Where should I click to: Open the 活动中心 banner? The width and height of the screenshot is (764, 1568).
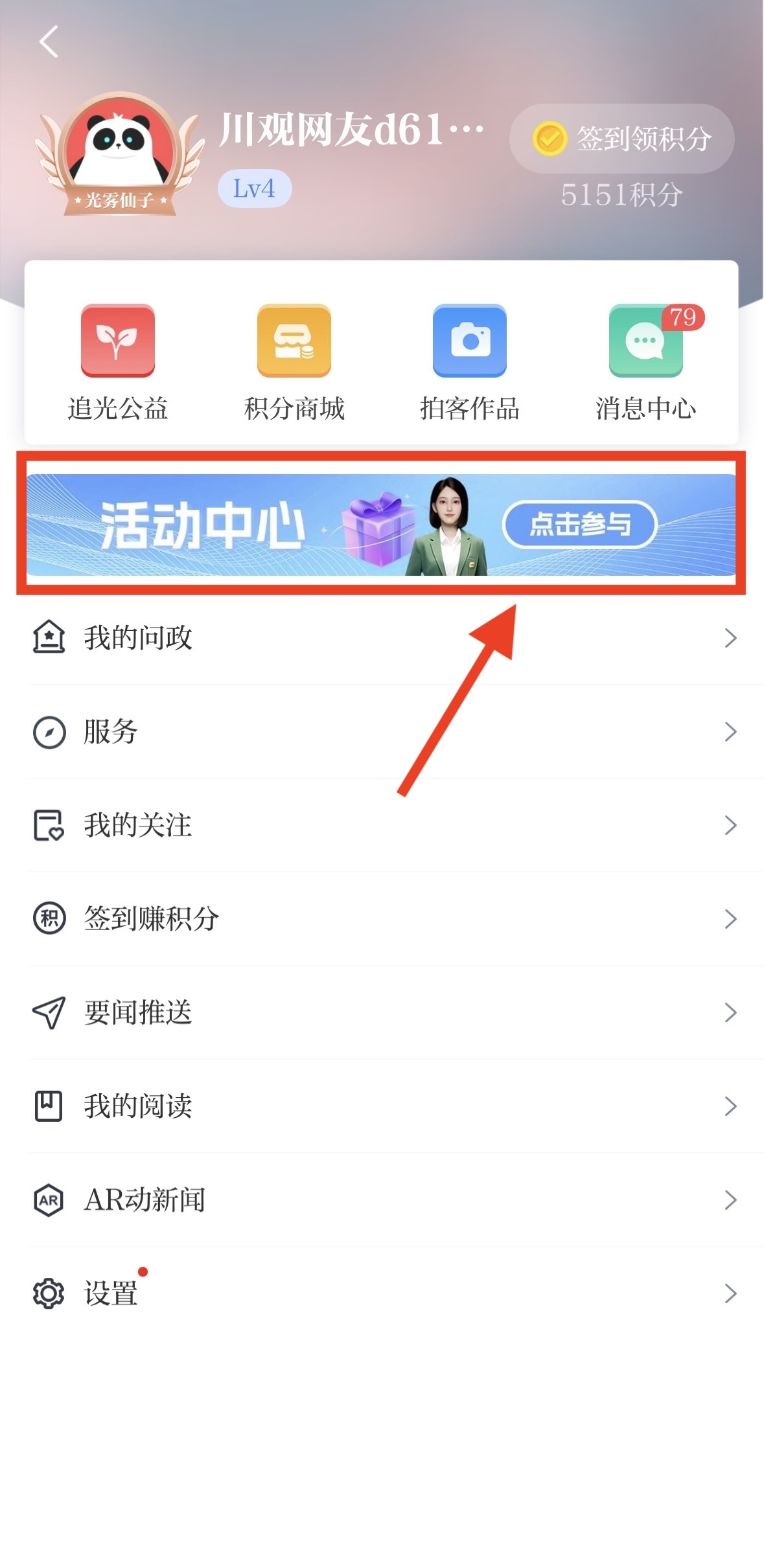[381, 525]
